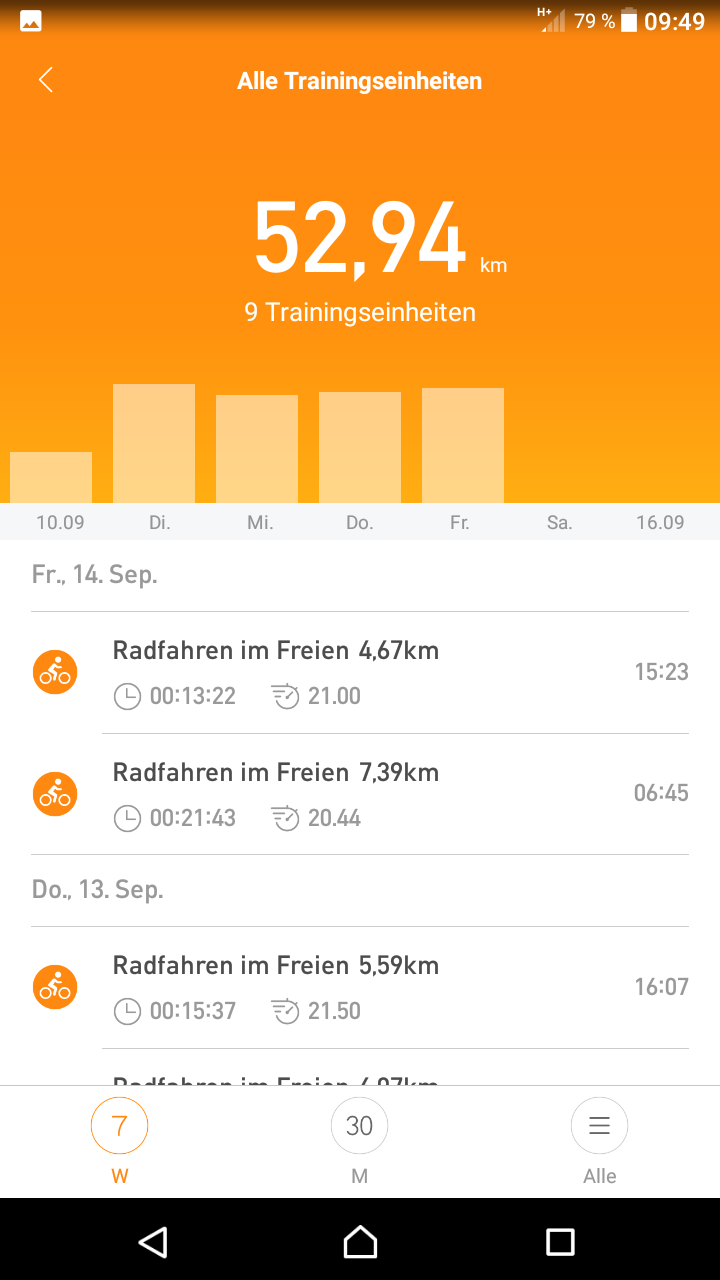Screen dimensions: 720x1280
Task: Switch to the 30-day M view
Action: coord(359,1127)
